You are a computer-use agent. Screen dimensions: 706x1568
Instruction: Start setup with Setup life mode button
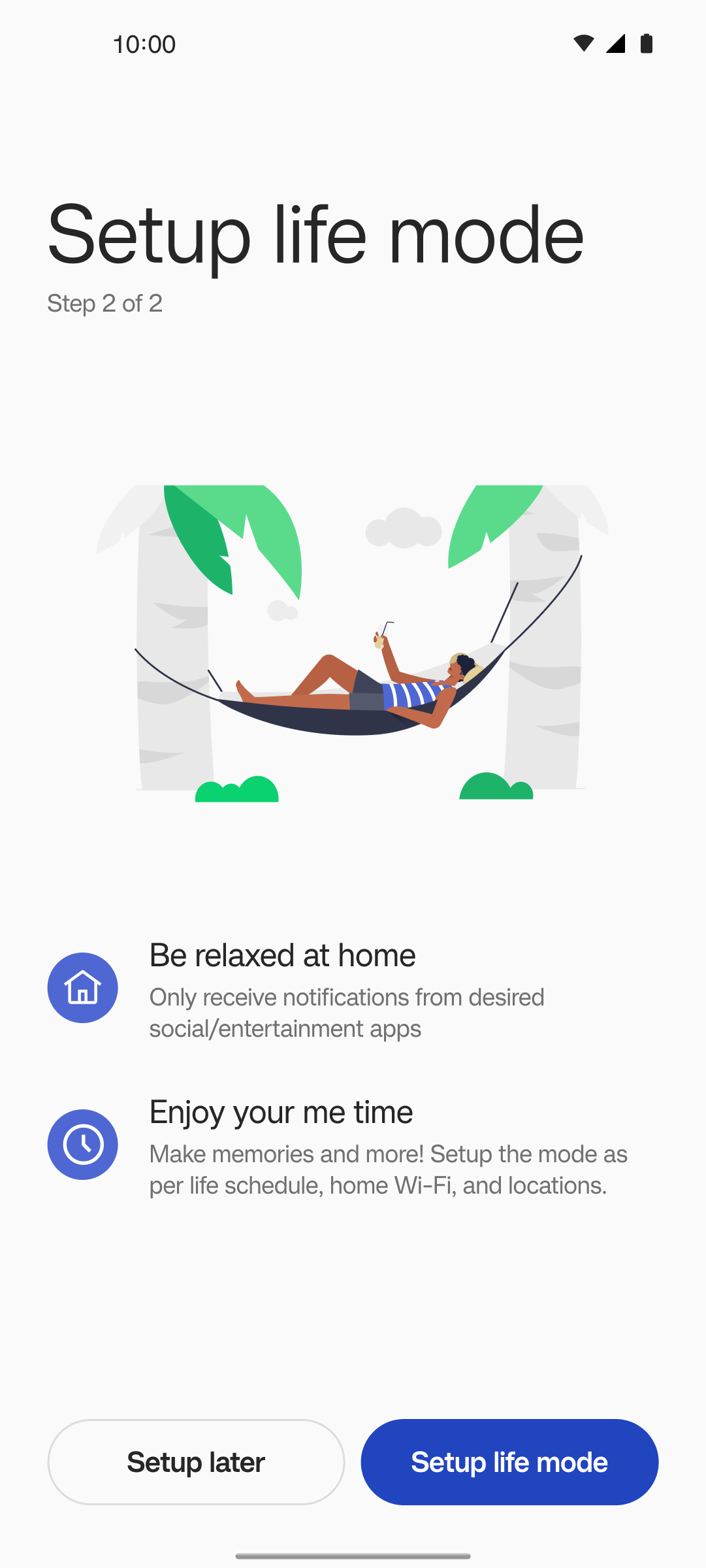[x=509, y=1462]
